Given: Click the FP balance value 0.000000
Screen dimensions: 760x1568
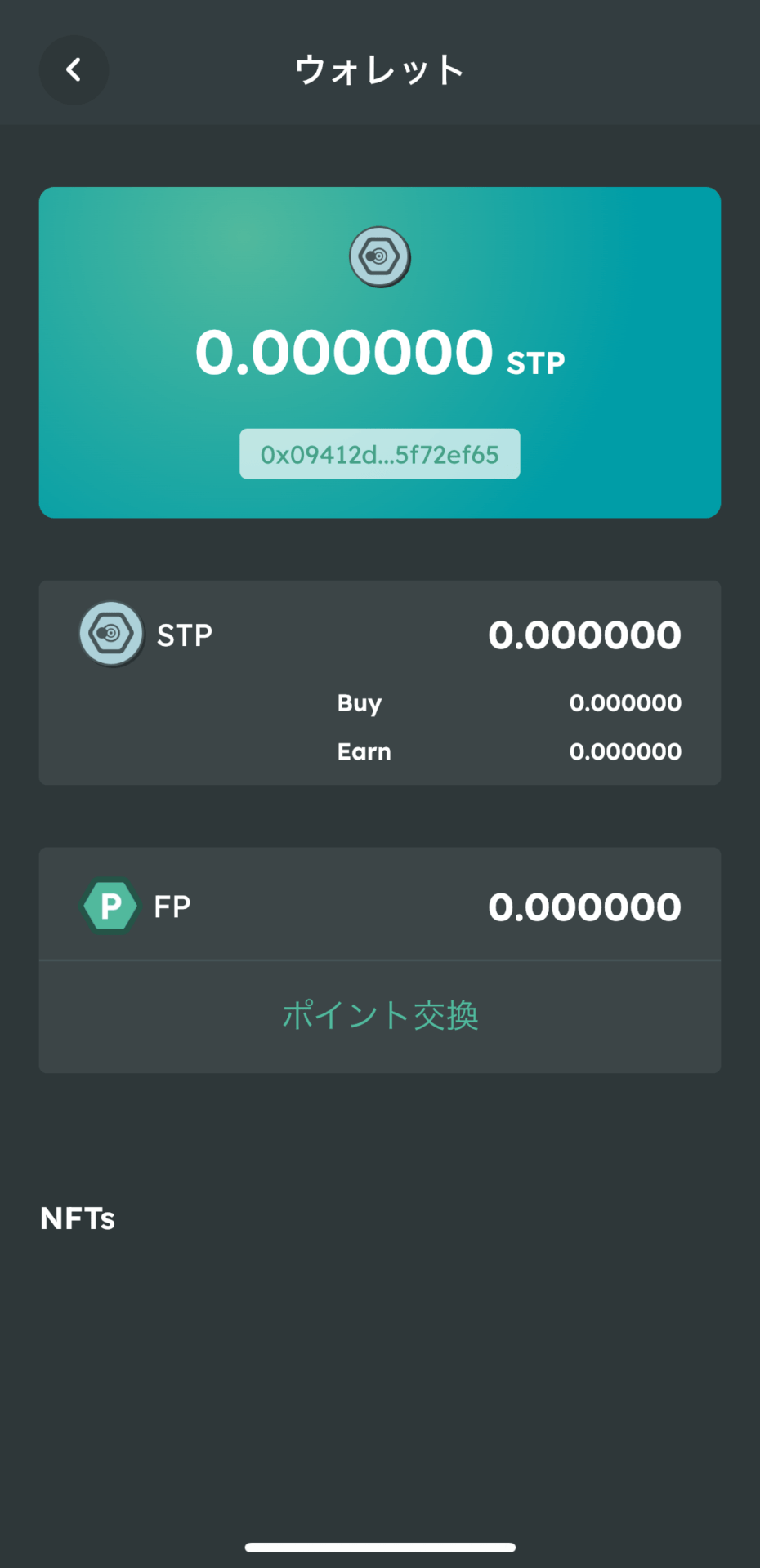Looking at the screenshot, I should 584,905.
